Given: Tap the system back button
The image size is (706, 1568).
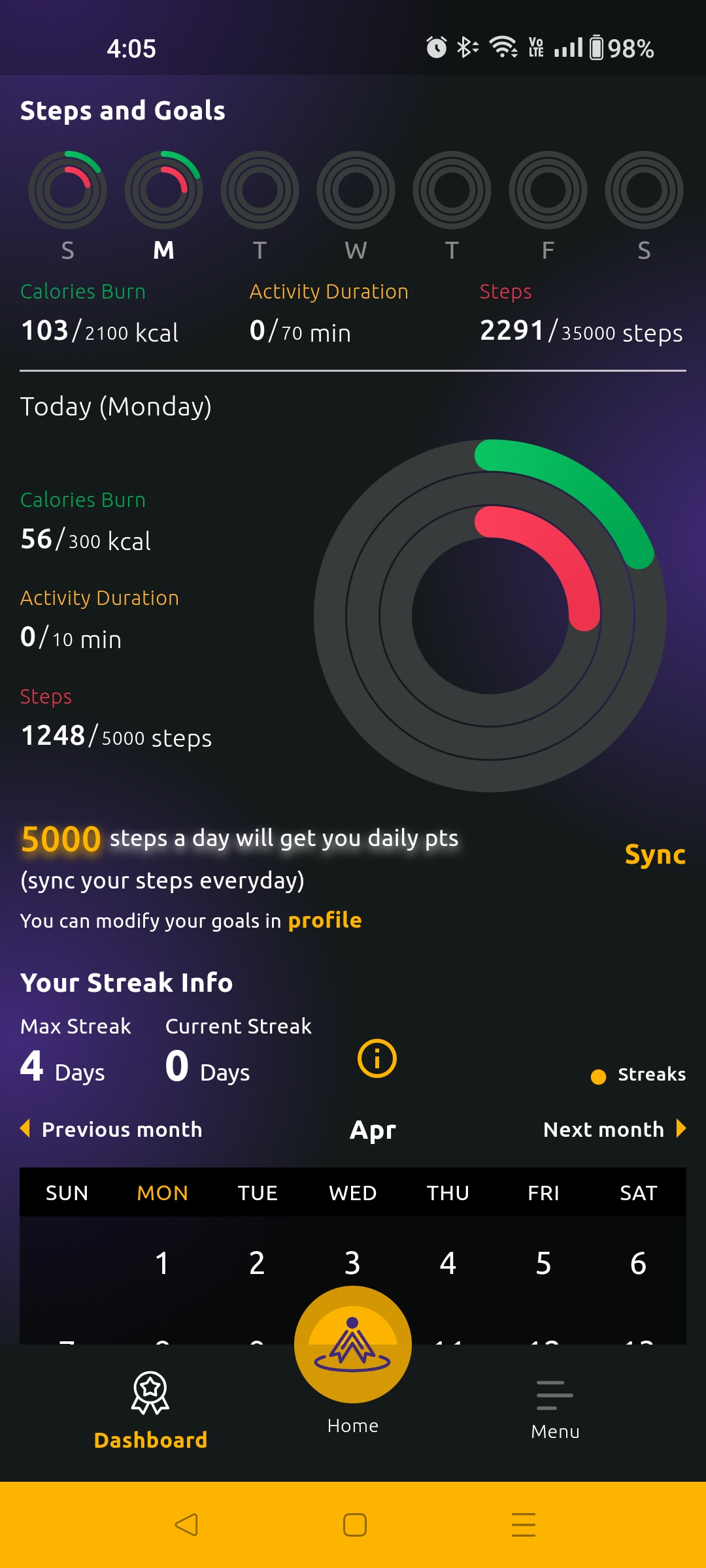Looking at the screenshot, I should pyautogui.click(x=186, y=1525).
